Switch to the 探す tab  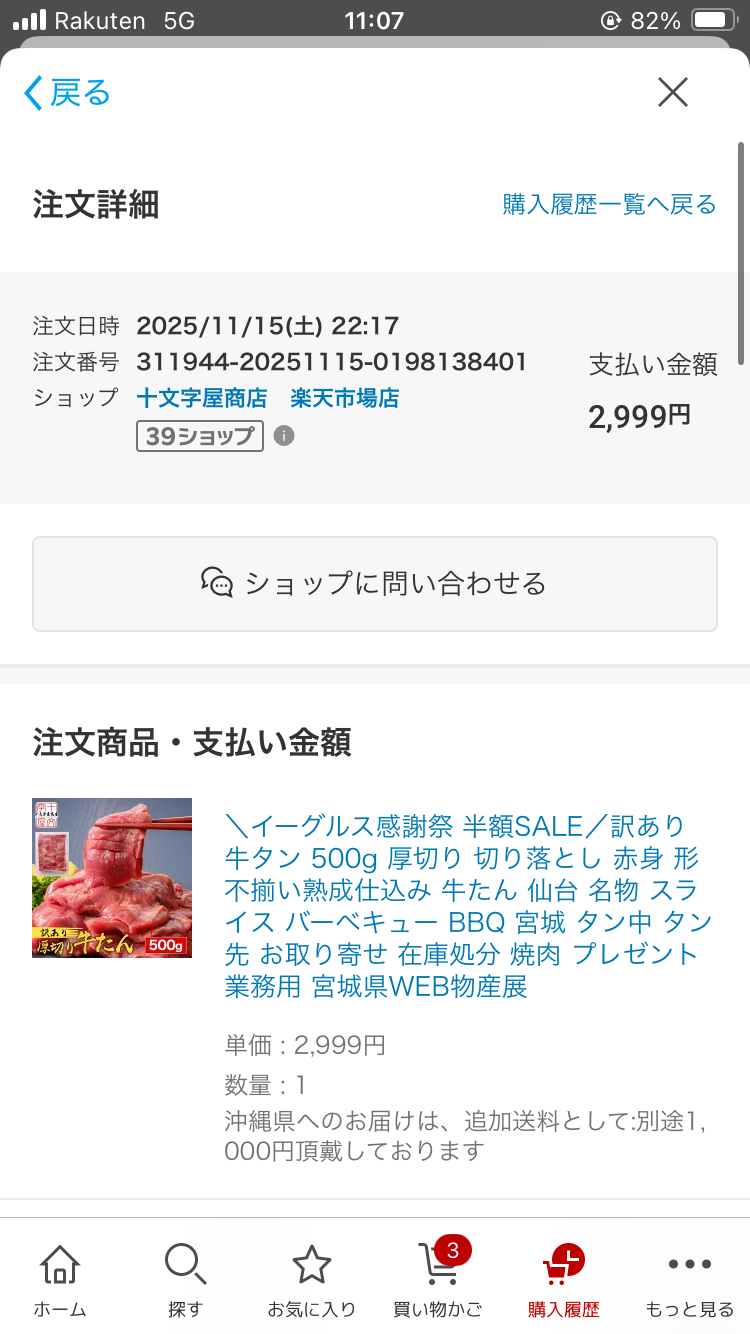185,1280
